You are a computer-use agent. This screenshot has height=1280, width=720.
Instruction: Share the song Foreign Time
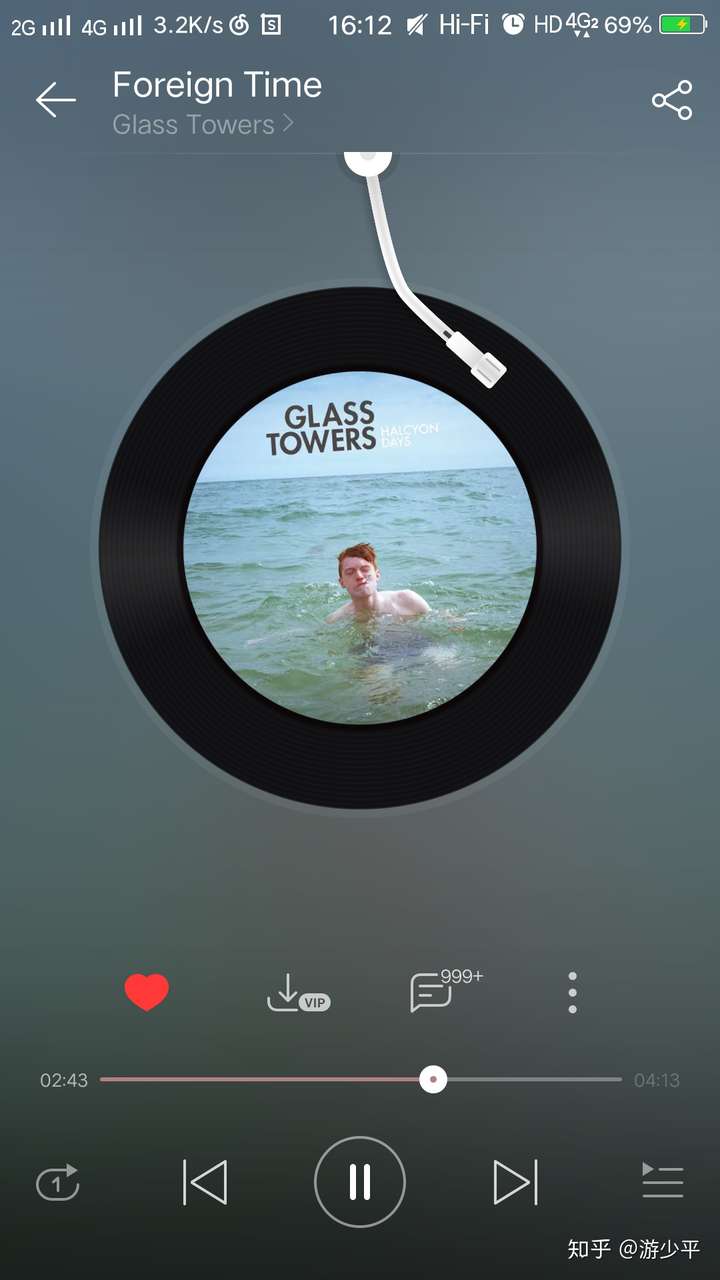point(672,100)
